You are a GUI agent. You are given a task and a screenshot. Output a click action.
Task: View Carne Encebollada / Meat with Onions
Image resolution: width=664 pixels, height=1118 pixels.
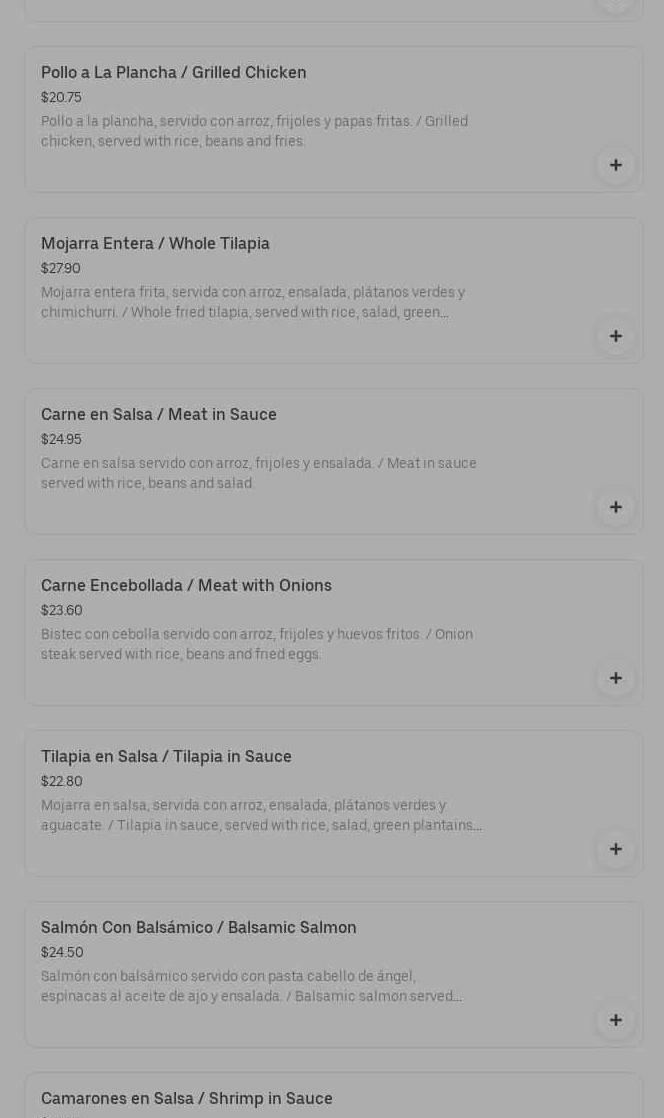186,586
